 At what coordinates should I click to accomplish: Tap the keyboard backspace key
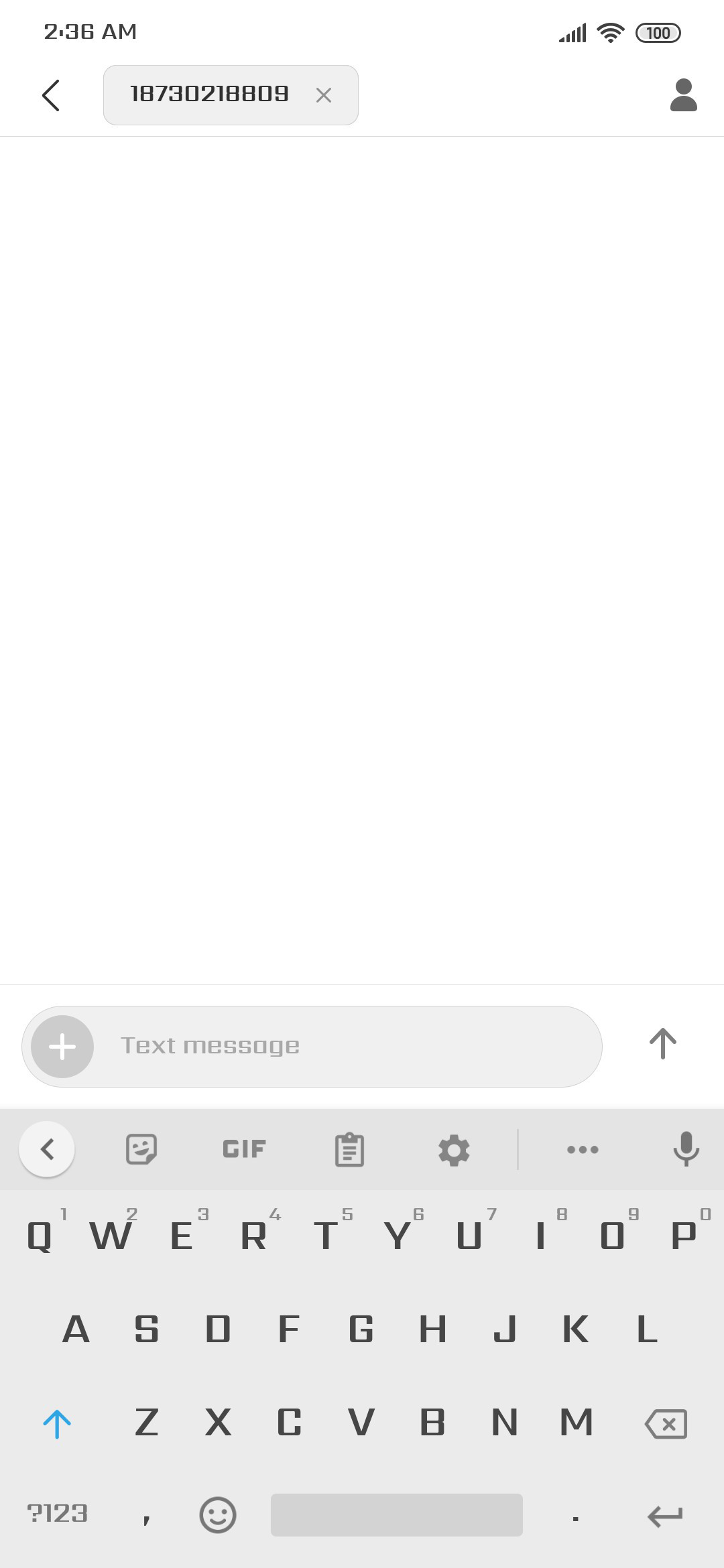[666, 1423]
